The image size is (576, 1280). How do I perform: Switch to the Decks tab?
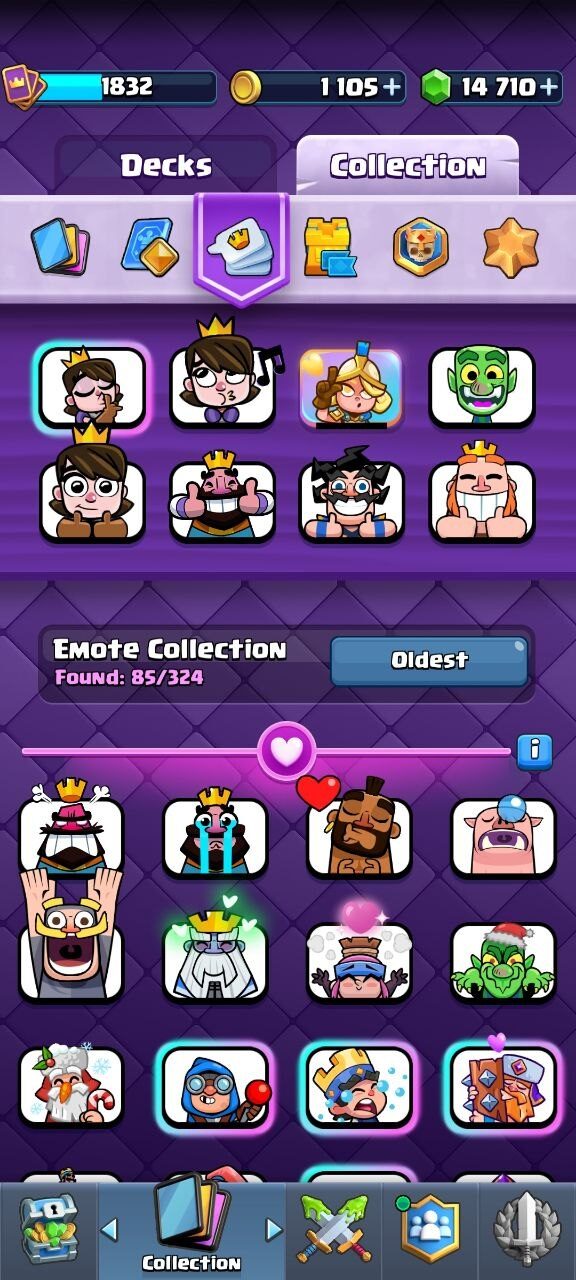click(166, 165)
